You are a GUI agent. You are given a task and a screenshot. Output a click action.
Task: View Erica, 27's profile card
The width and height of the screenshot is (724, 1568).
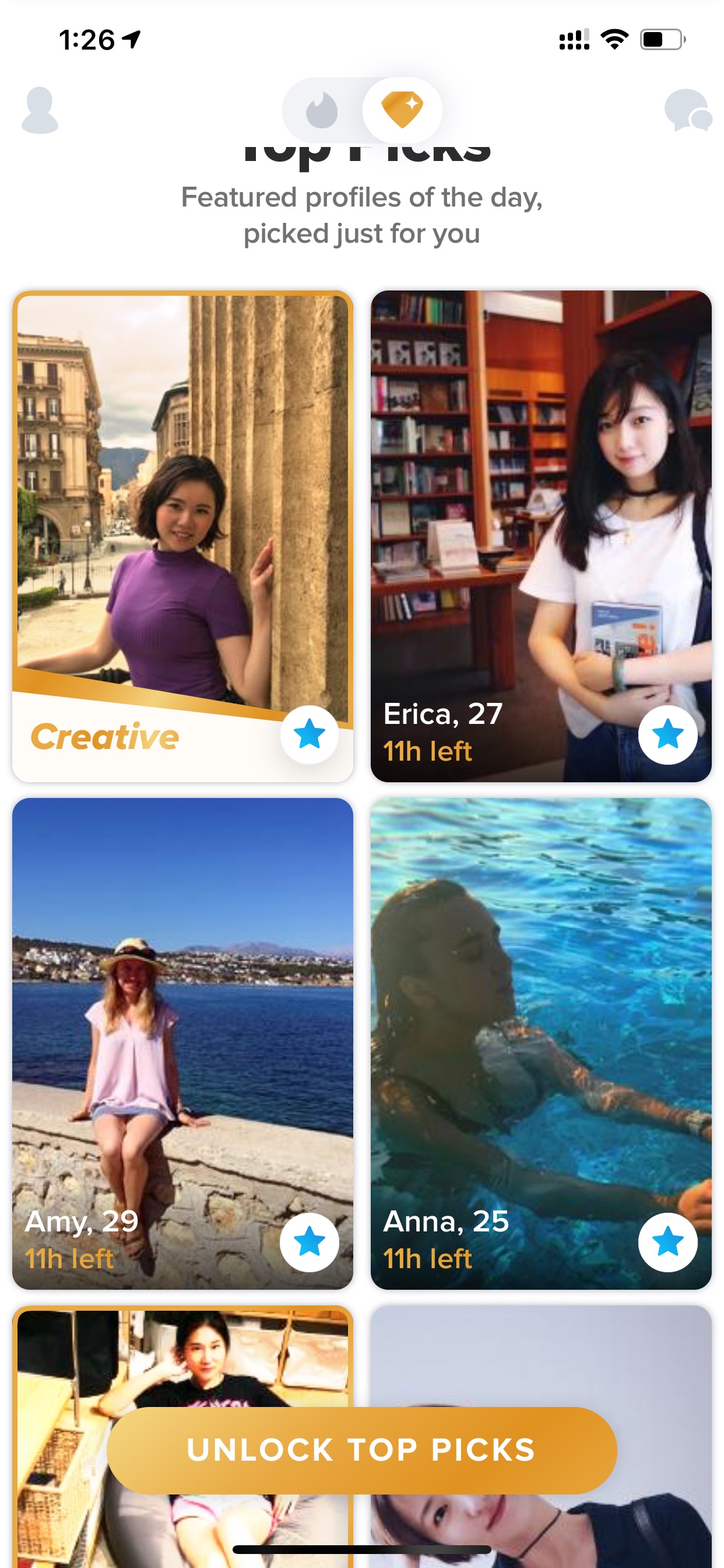point(541,536)
